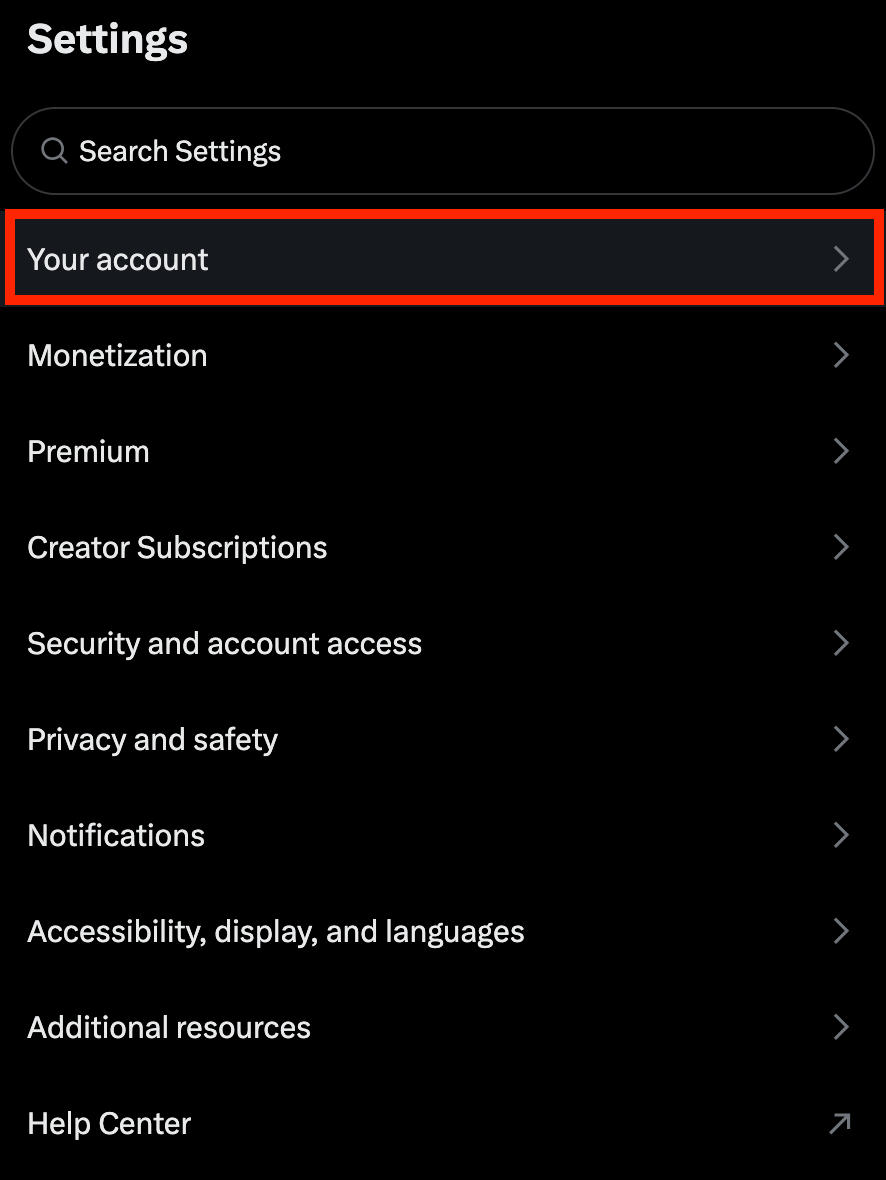
Task: Open Your account settings
Action: [x=442, y=259]
